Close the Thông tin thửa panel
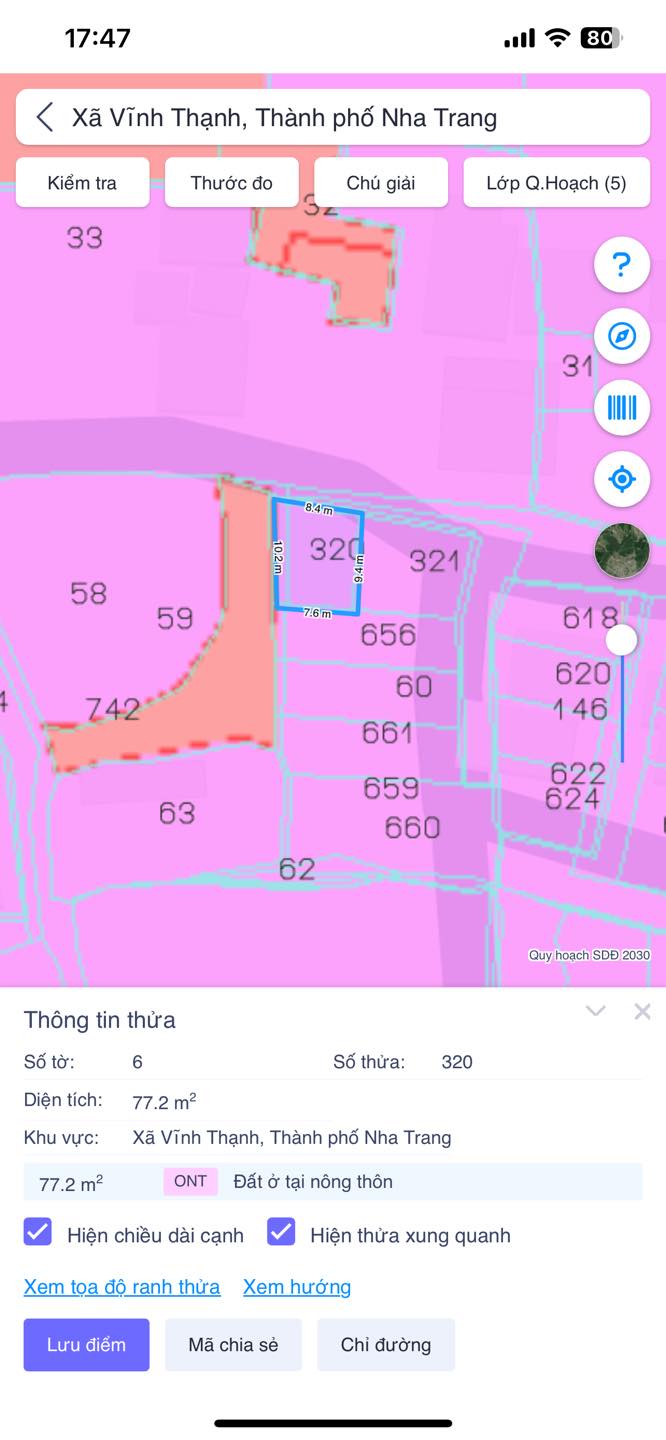 tap(643, 1011)
